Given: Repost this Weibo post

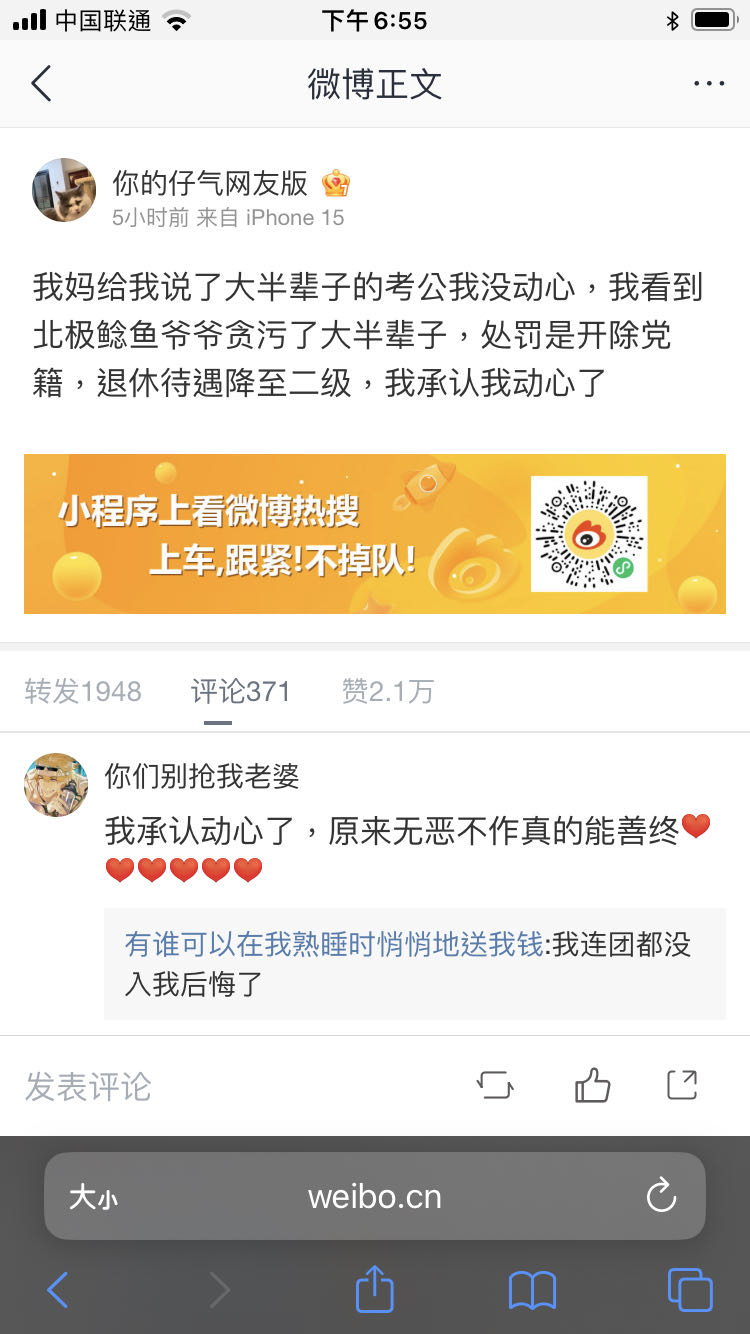Looking at the screenshot, I should pos(495,1085).
